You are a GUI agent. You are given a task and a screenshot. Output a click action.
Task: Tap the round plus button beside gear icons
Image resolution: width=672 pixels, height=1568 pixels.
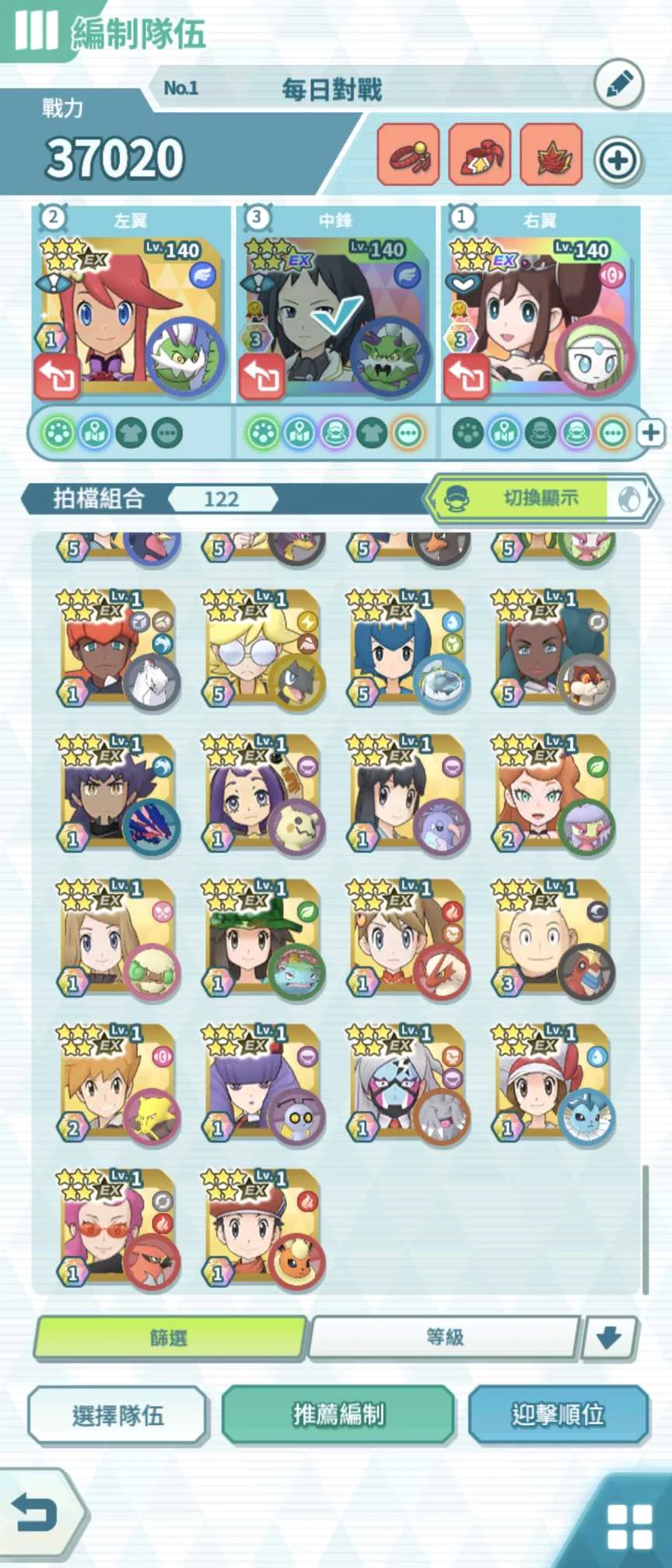(x=618, y=161)
